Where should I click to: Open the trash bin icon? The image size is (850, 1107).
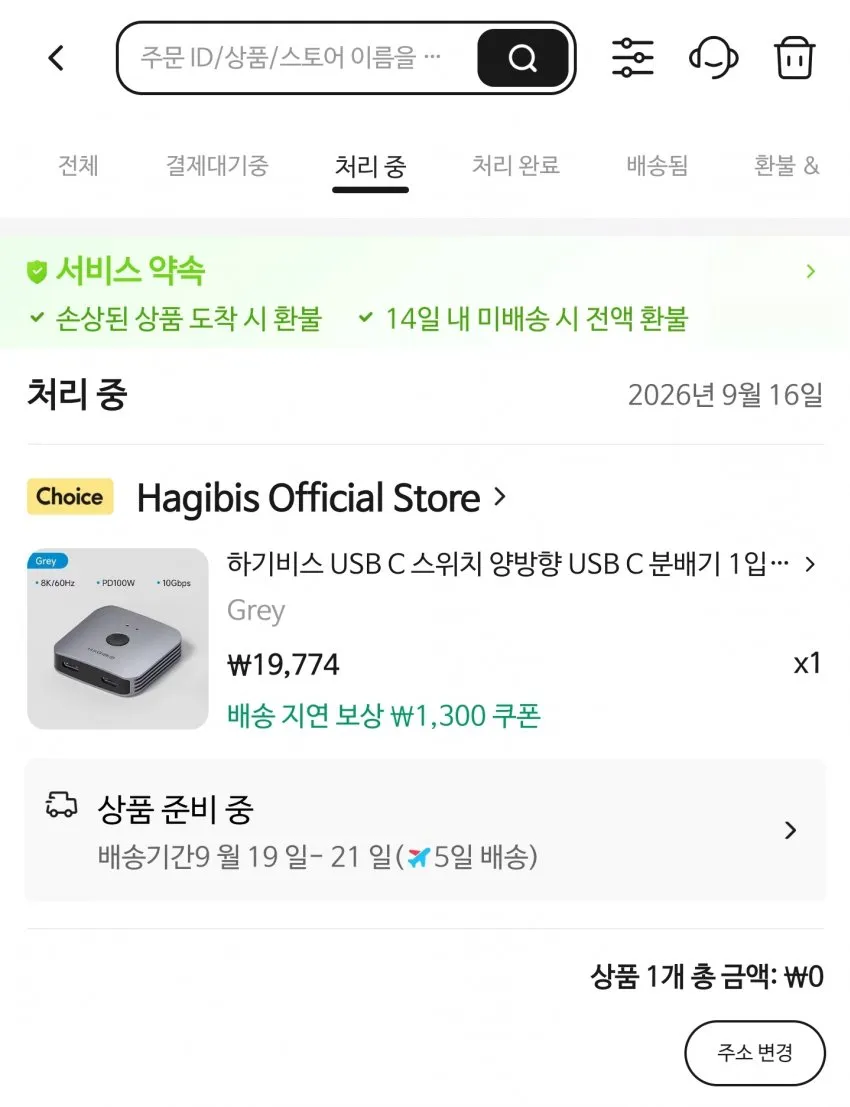point(795,58)
